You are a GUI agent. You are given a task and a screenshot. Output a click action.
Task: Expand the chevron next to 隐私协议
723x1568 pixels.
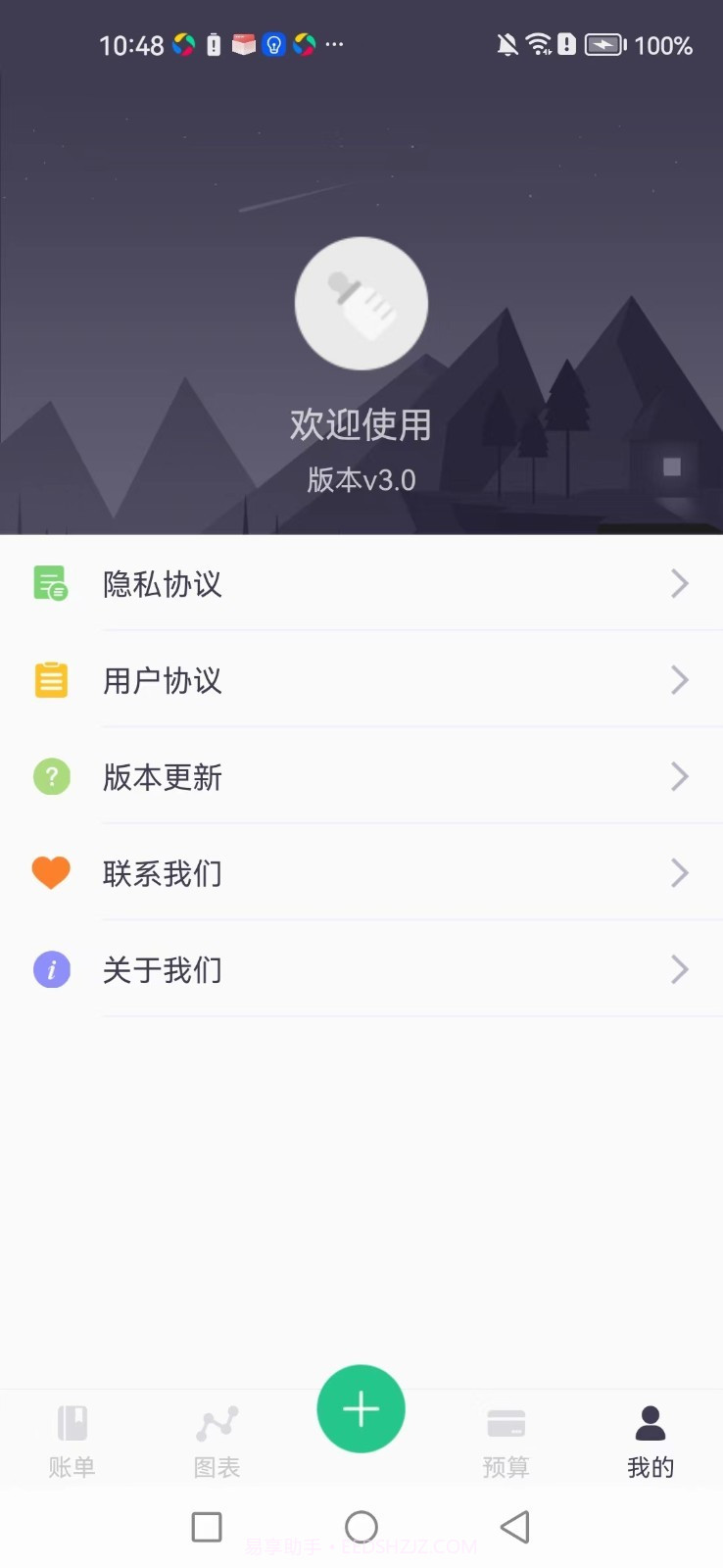coord(680,583)
